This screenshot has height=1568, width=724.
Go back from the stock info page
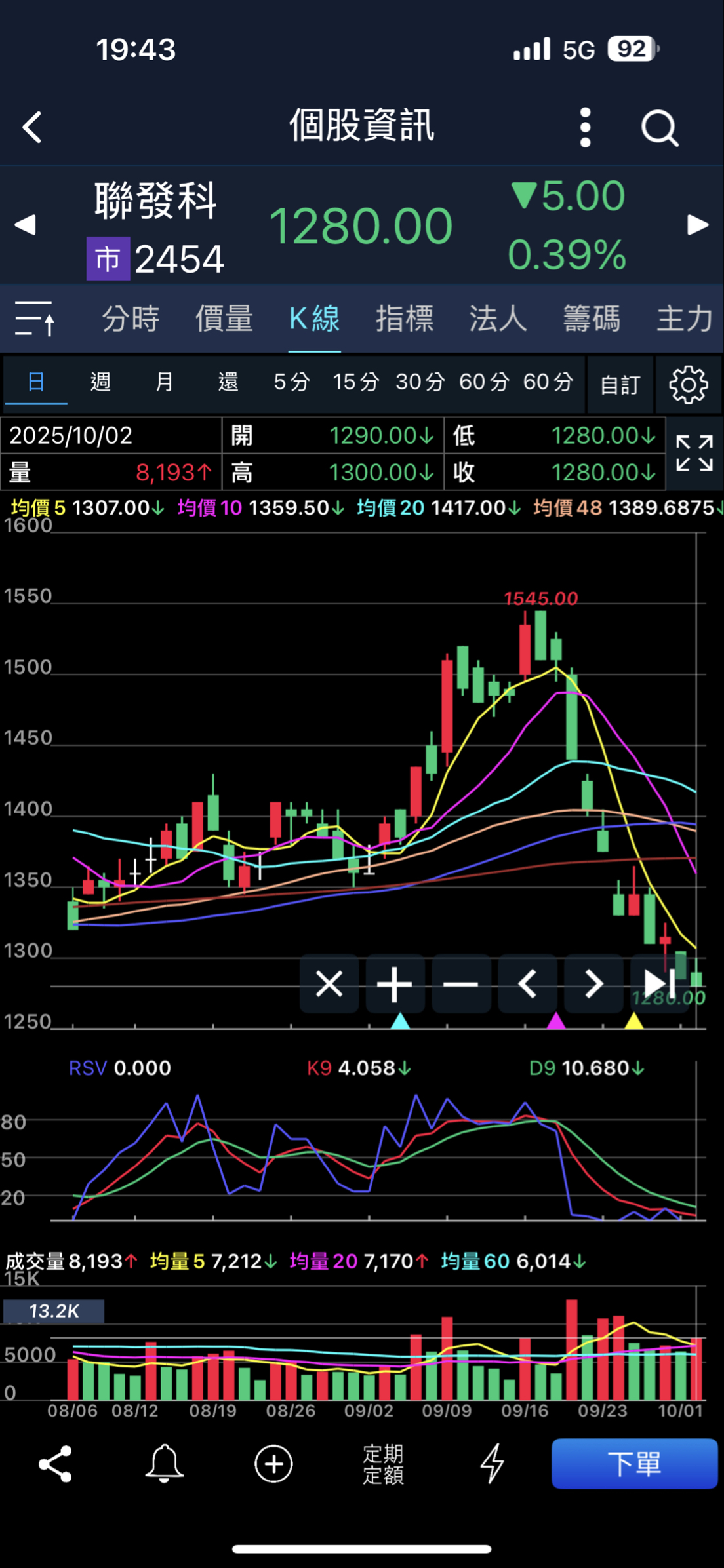point(32,127)
